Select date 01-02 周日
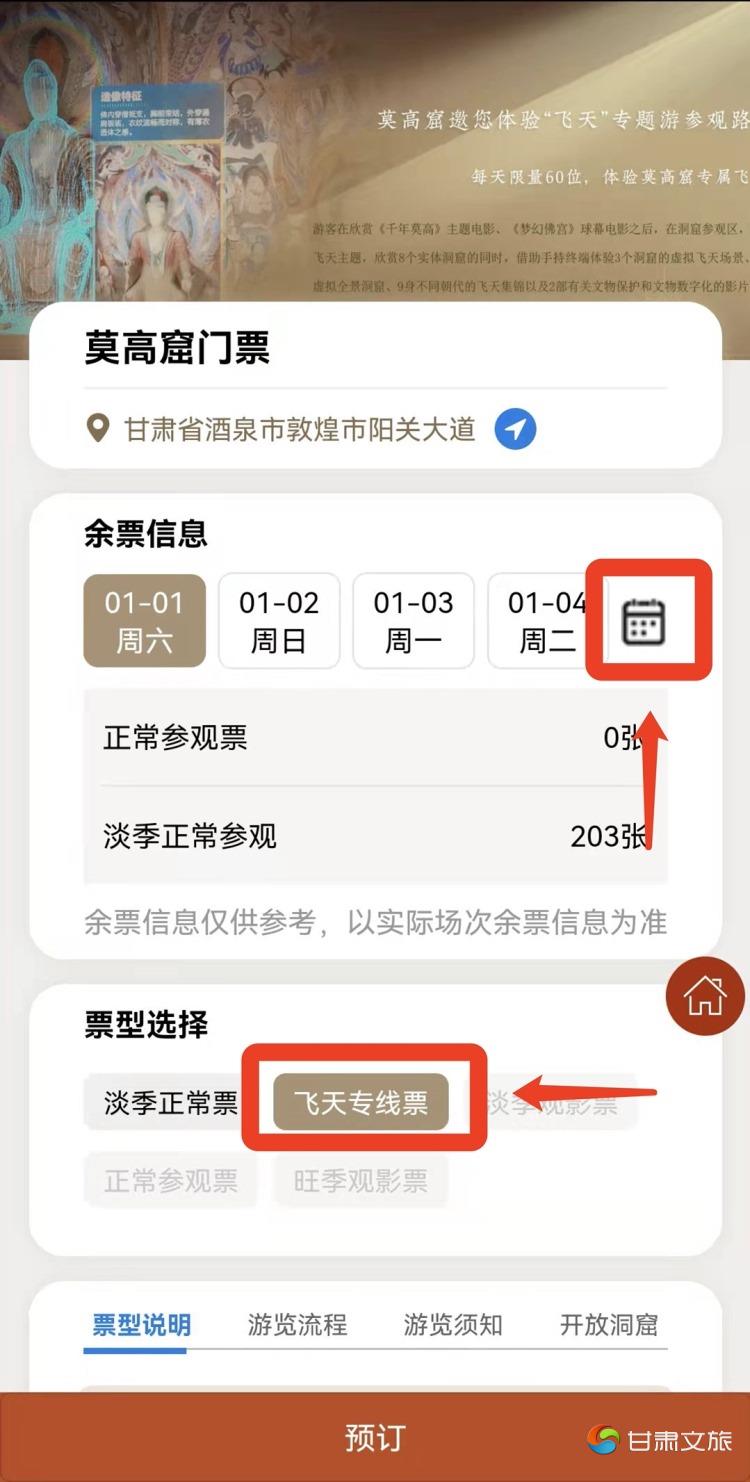Viewport: 750px width, 1482px height. pyautogui.click(x=279, y=620)
